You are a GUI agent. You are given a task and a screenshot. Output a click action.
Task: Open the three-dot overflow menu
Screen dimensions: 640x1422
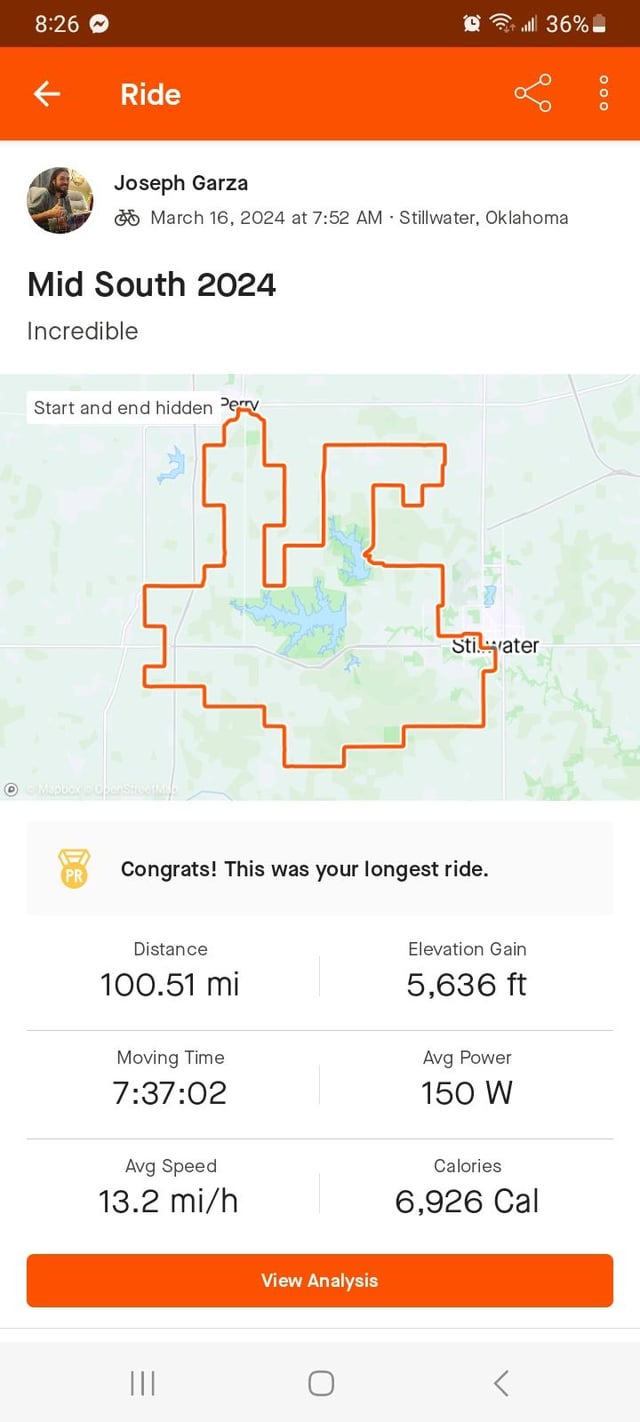pos(603,94)
